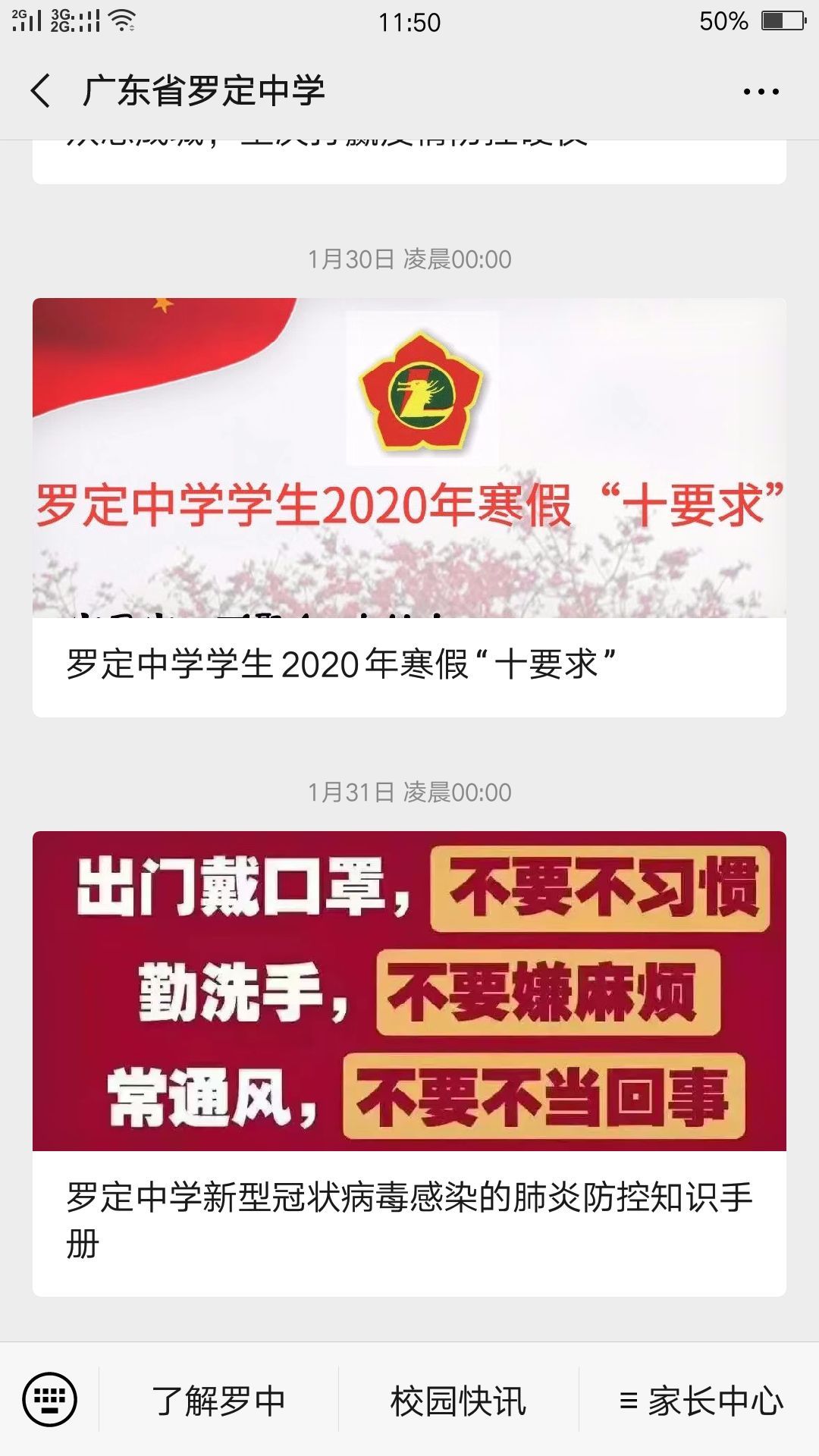Expand the 家长中心 menu
Image resolution: width=819 pixels, height=1456 pixels.
coord(701,1401)
